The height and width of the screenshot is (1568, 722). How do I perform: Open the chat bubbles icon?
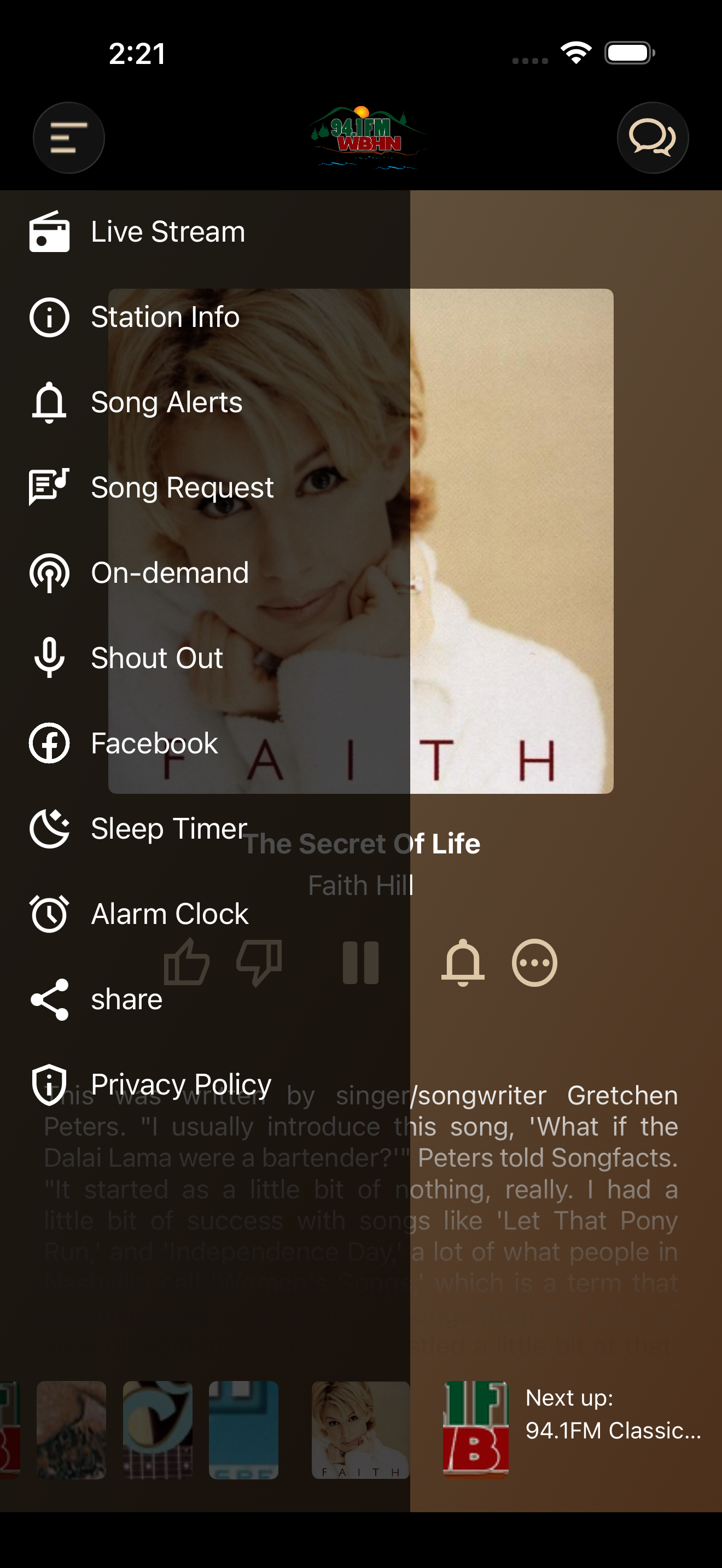(653, 138)
